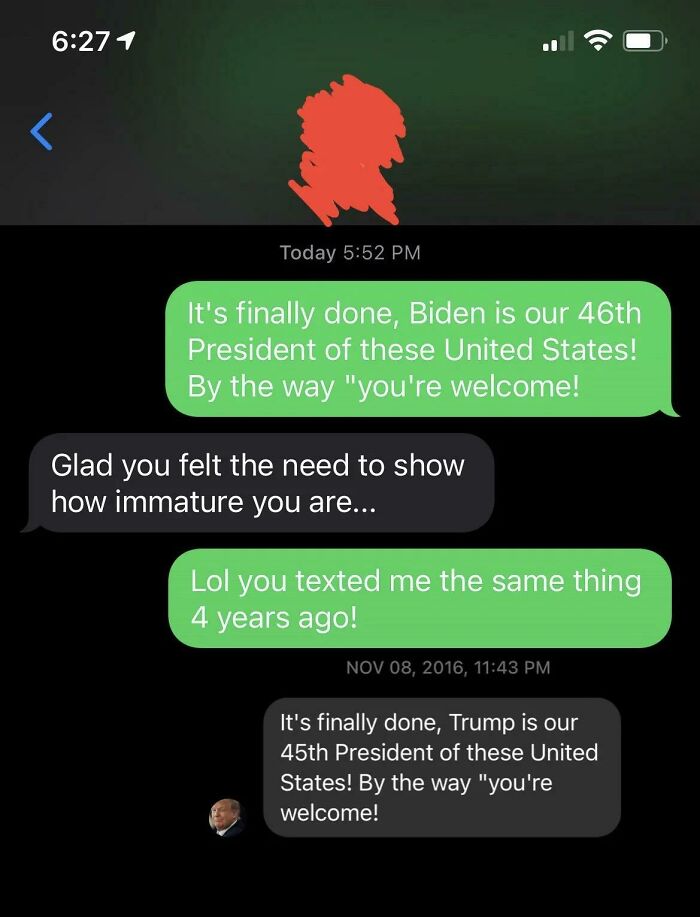The height and width of the screenshot is (917, 700).
Task: Open the scribbled-out contact's details at the top
Action: [349, 150]
